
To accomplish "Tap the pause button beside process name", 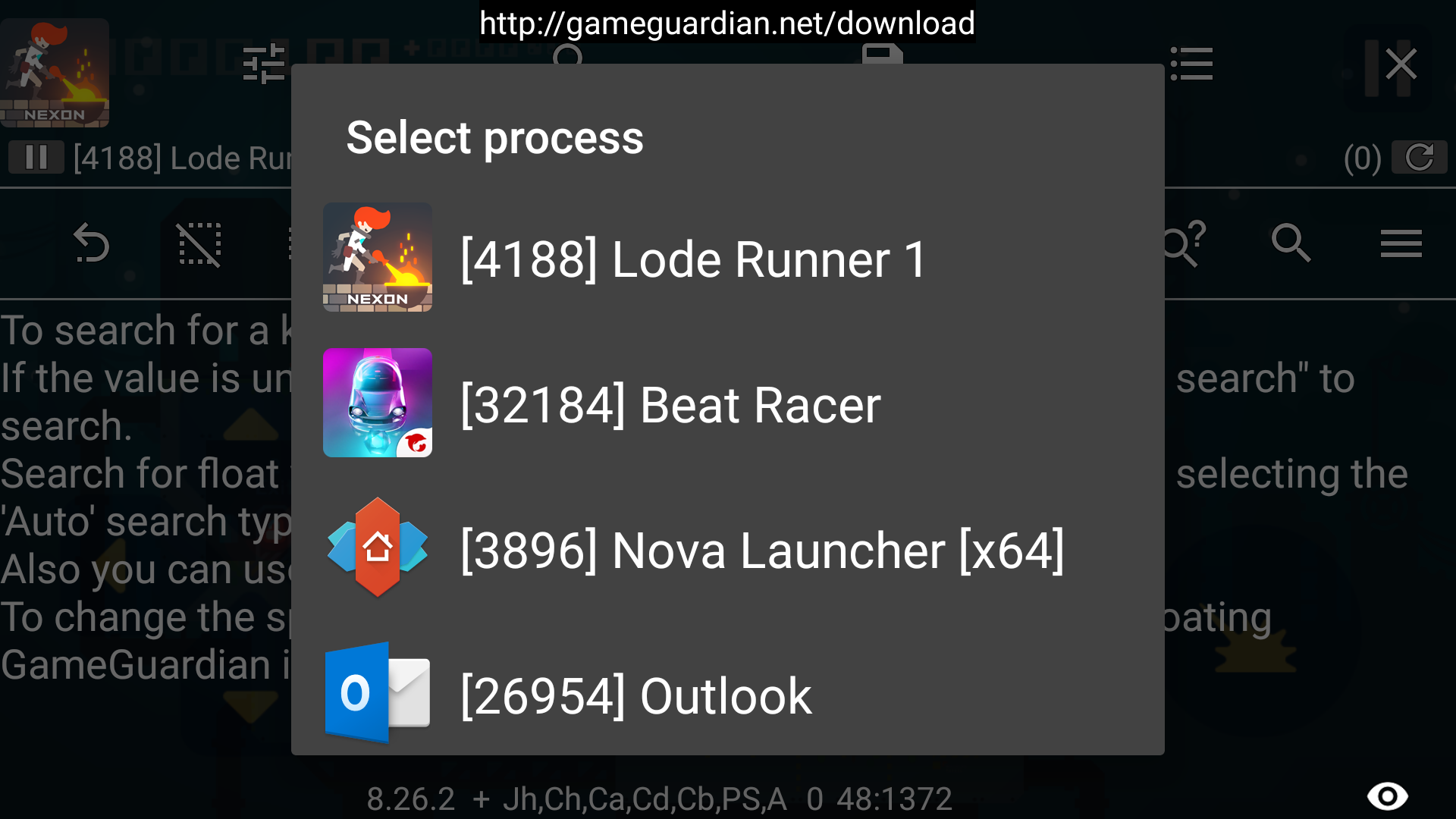I will [x=36, y=158].
